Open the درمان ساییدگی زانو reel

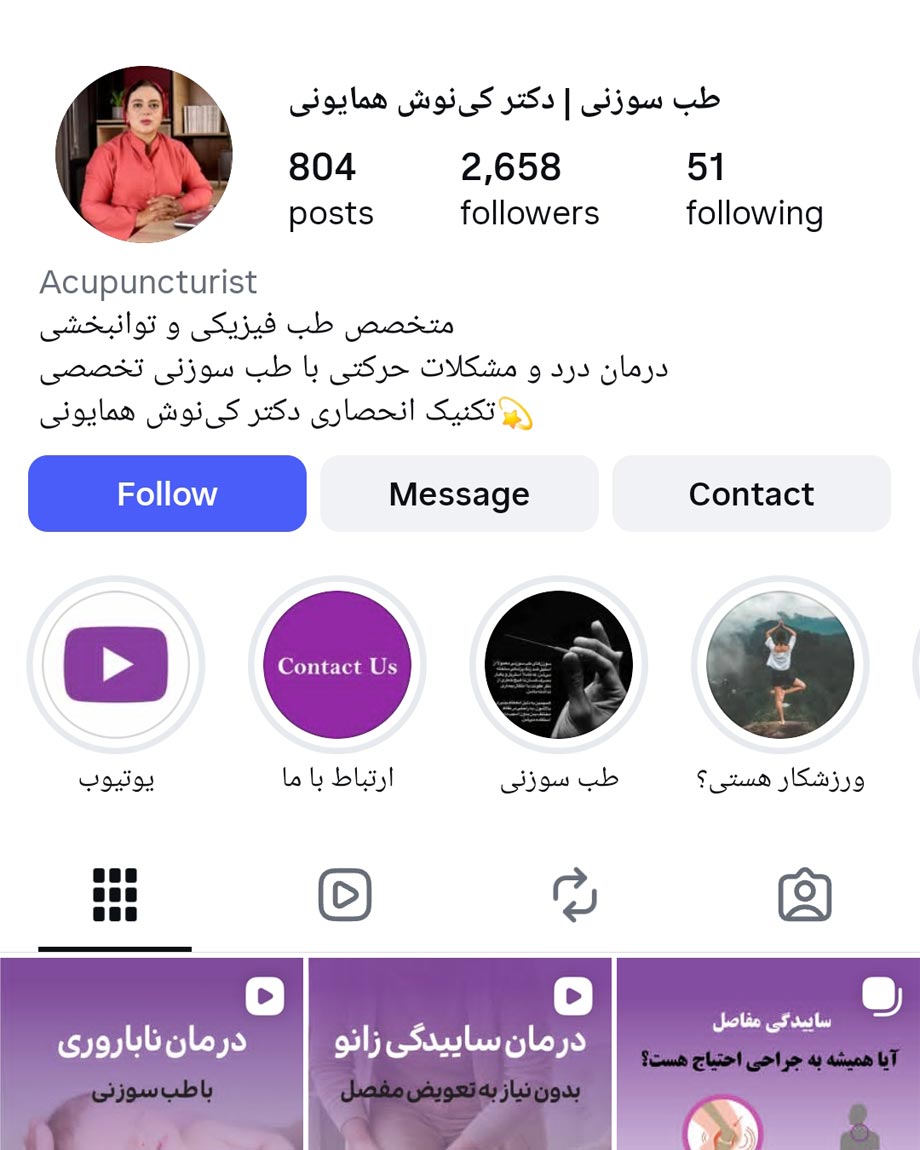pyautogui.click(x=460, y=1054)
